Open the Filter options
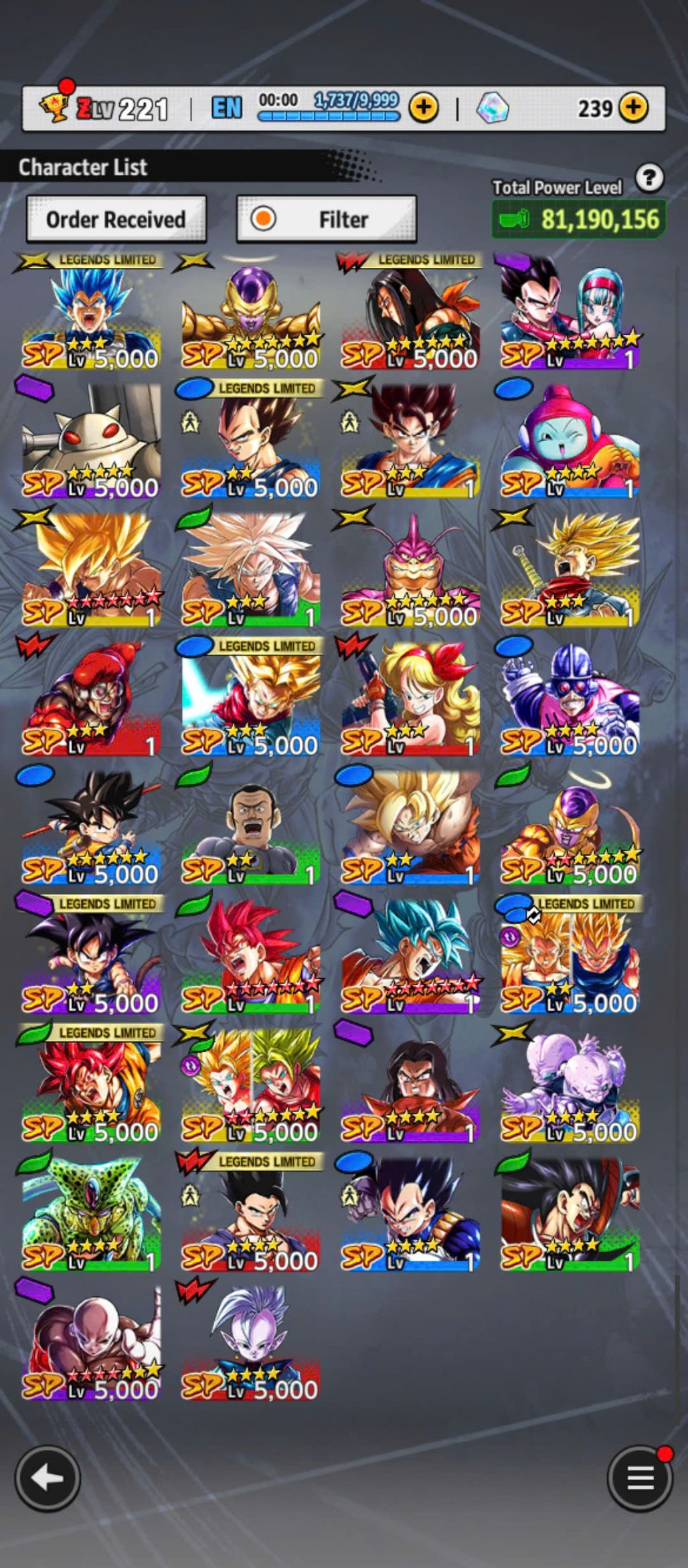 (x=327, y=219)
